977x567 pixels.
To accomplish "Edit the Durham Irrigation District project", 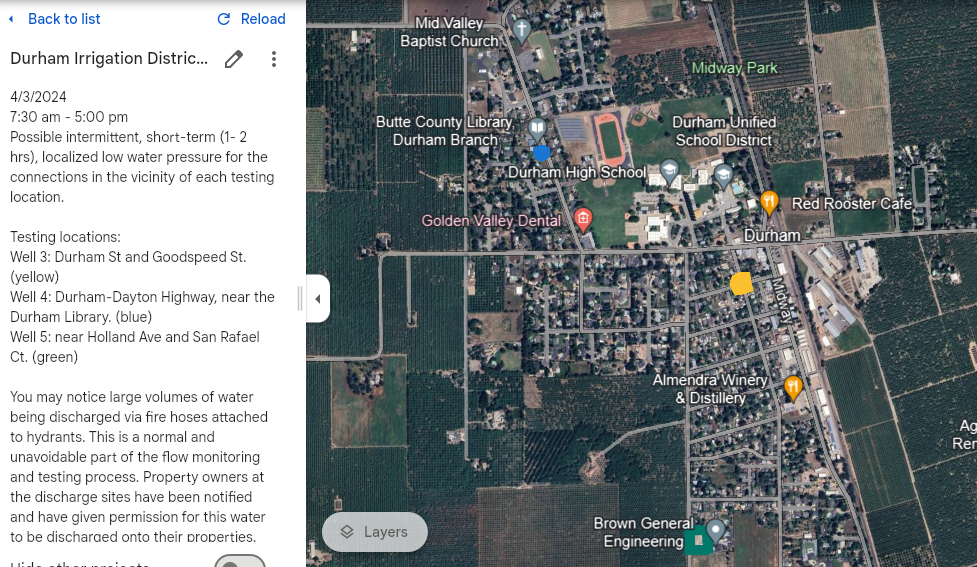I will tap(234, 59).
